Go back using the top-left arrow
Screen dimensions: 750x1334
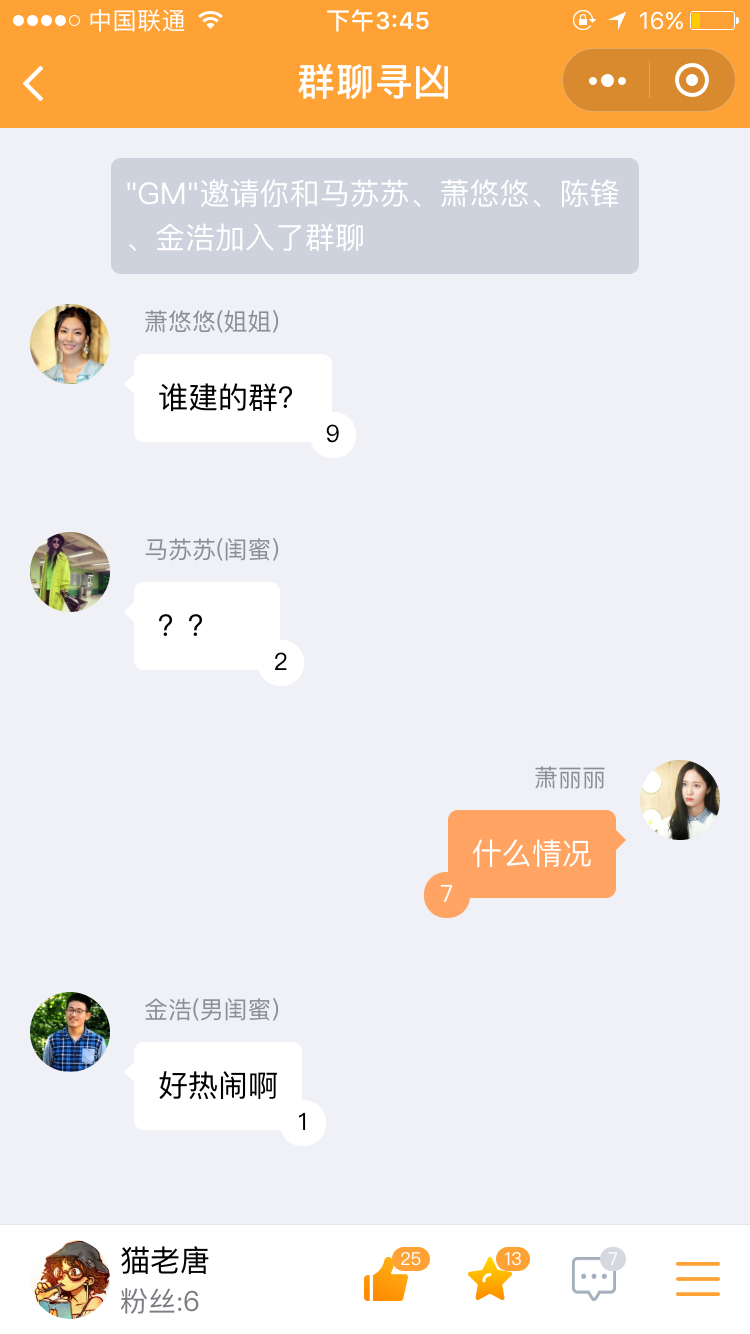pos(34,83)
